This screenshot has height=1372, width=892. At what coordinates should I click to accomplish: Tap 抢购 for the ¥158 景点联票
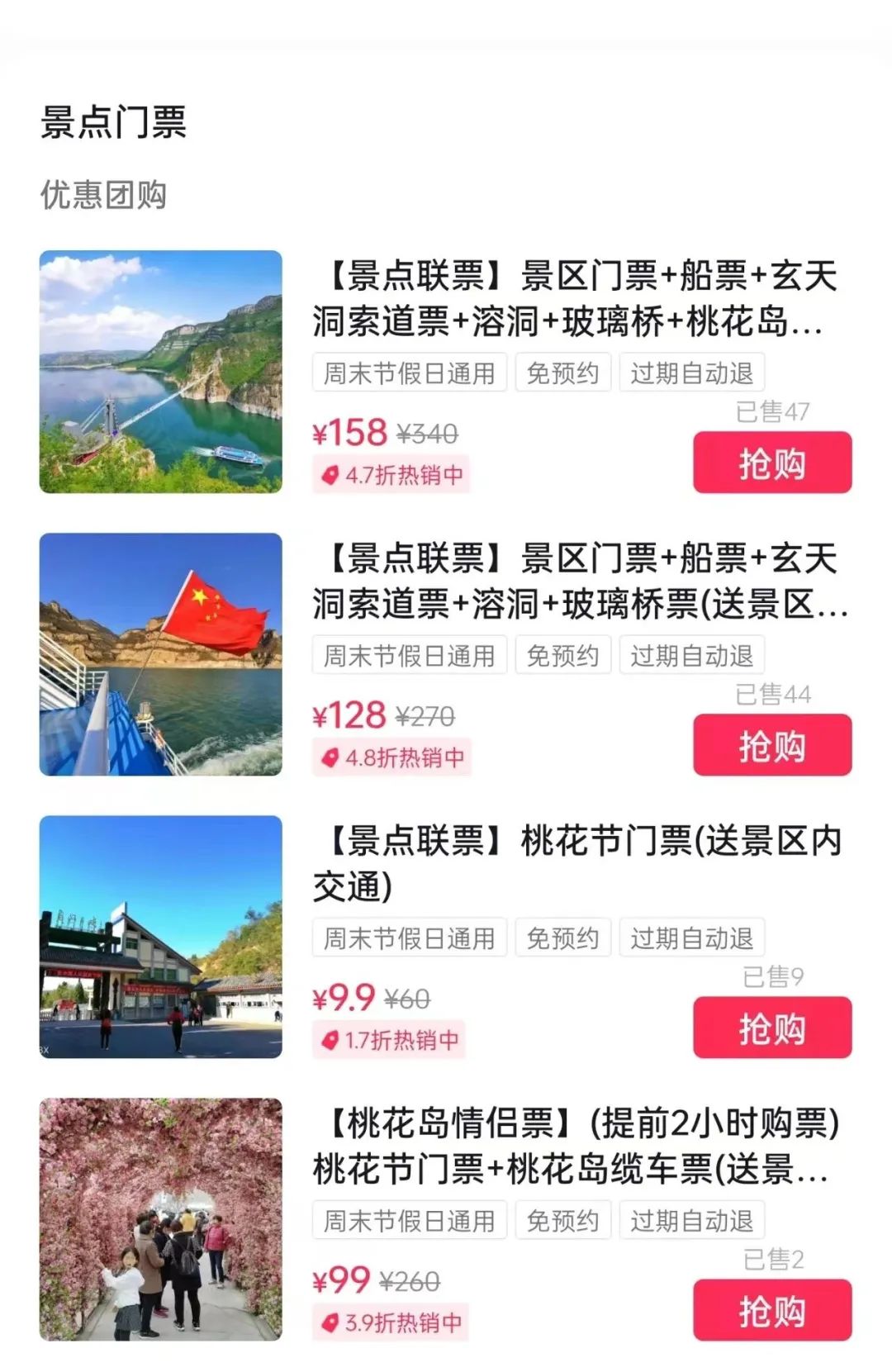pyautogui.click(x=771, y=463)
